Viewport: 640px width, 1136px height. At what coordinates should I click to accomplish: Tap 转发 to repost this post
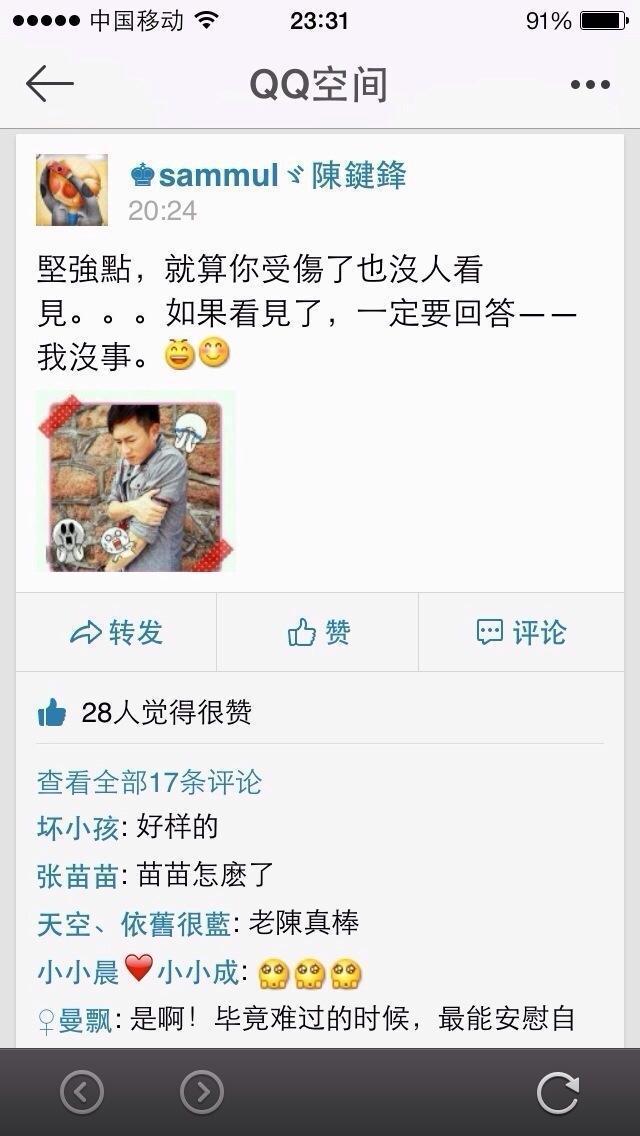[x=116, y=632]
